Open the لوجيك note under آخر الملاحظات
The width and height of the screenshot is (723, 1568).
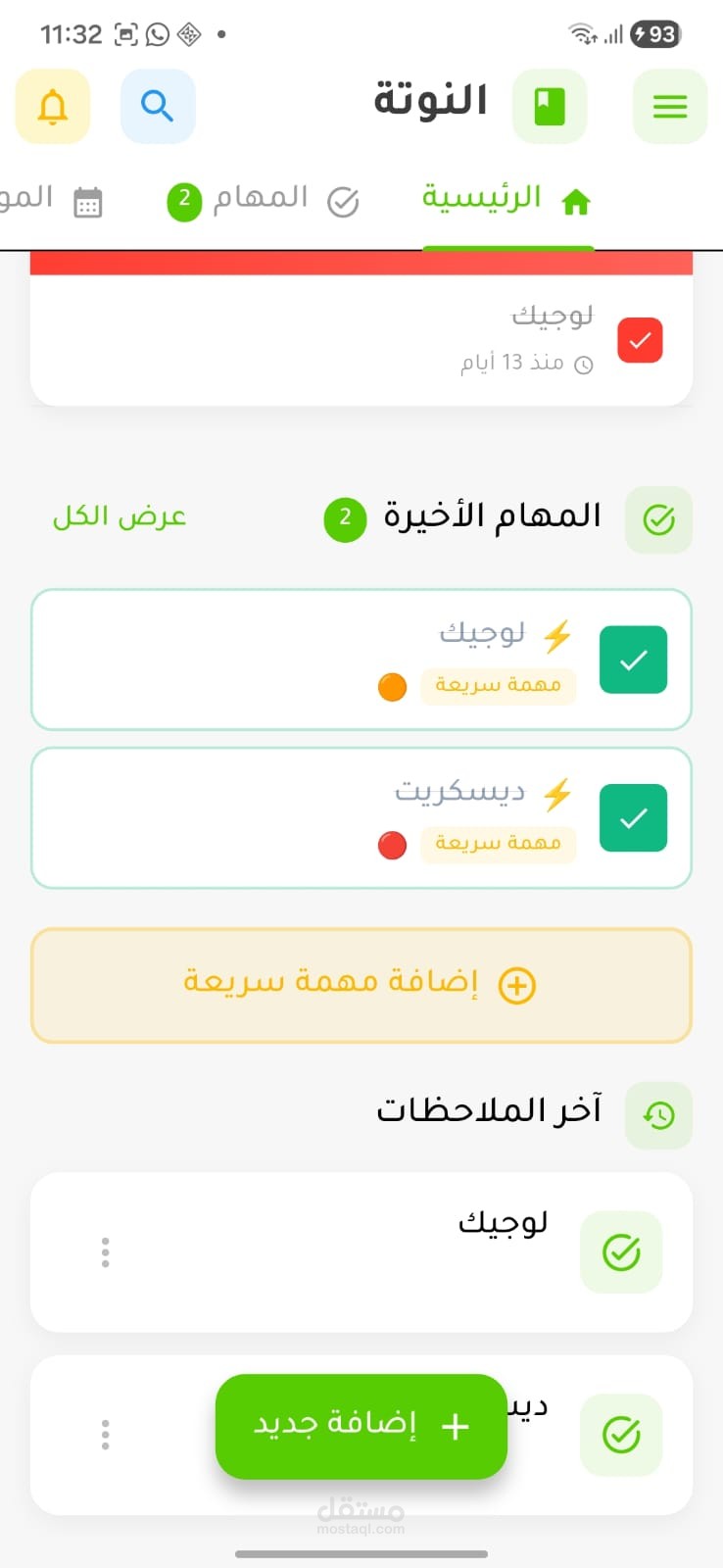pyautogui.click(x=361, y=1251)
